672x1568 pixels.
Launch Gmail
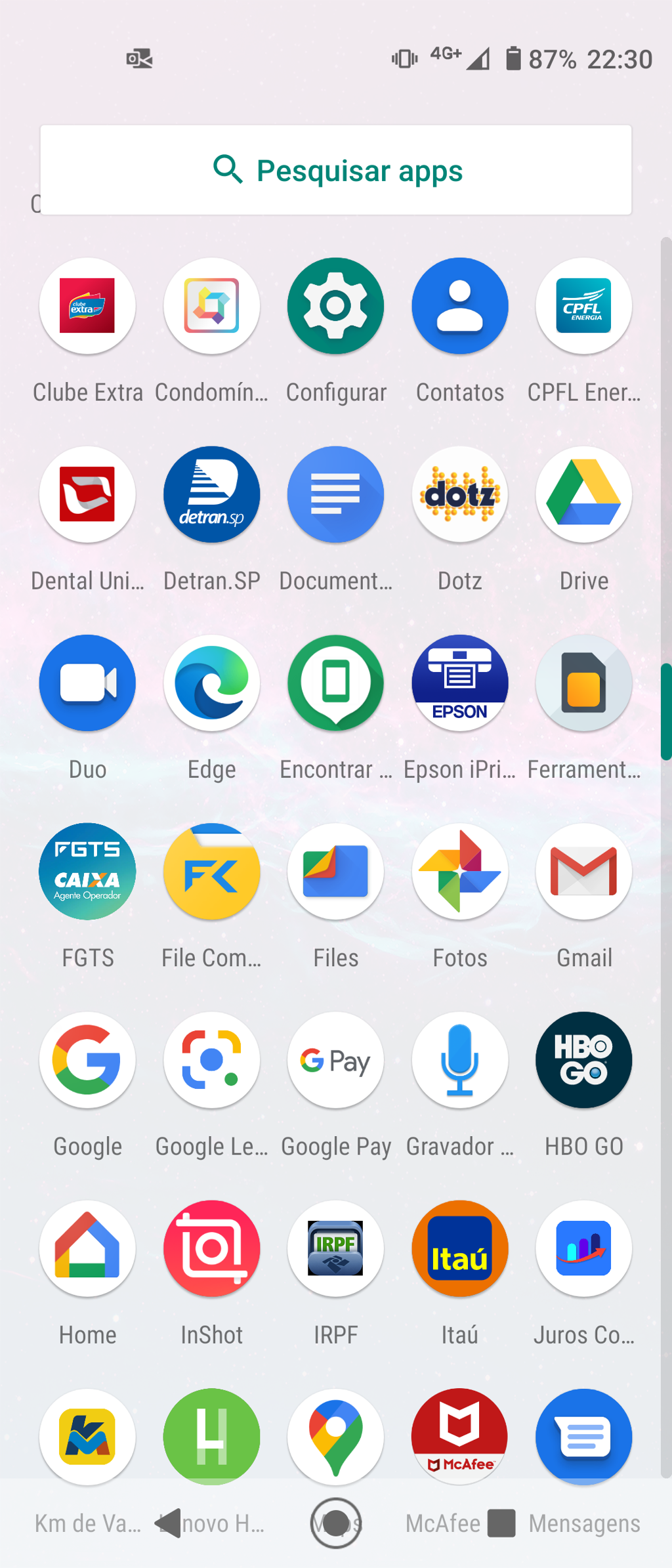tap(583, 871)
